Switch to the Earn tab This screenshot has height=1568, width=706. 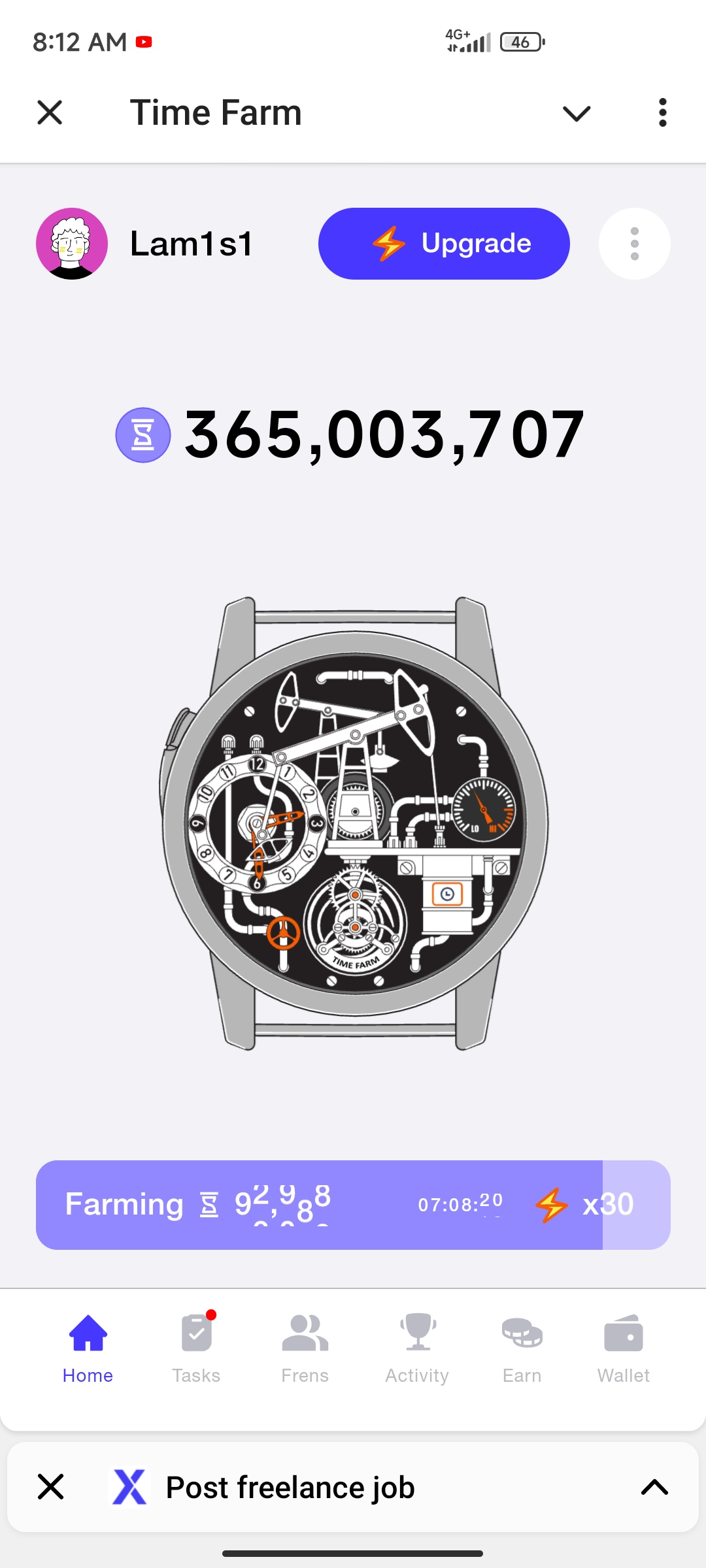(x=522, y=1348)
